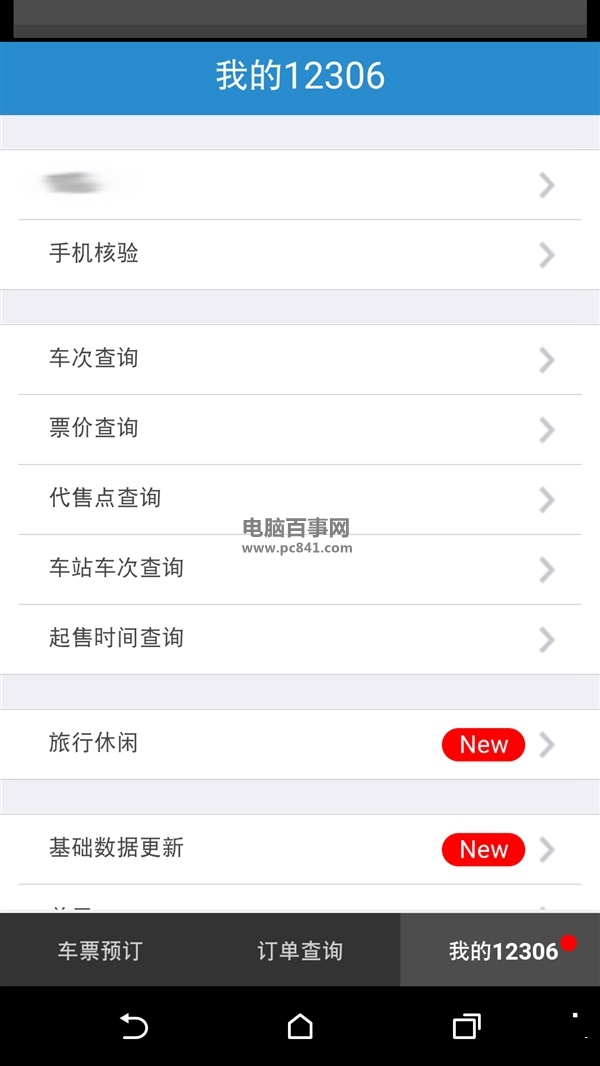600x1066 pixels.
Task: Open 手机核验 phone verification
Action: pos(300,254)
